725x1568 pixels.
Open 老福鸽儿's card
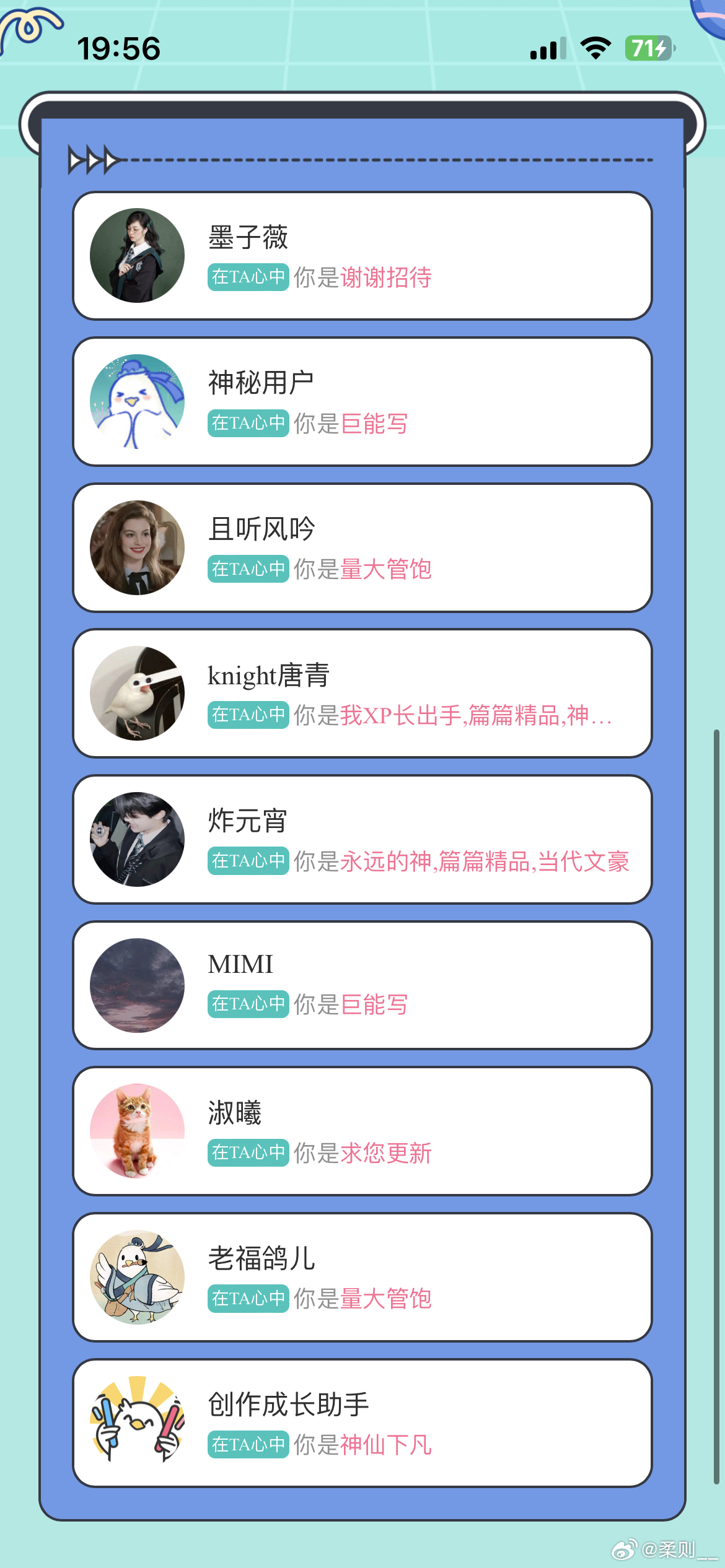(362, 1277)
